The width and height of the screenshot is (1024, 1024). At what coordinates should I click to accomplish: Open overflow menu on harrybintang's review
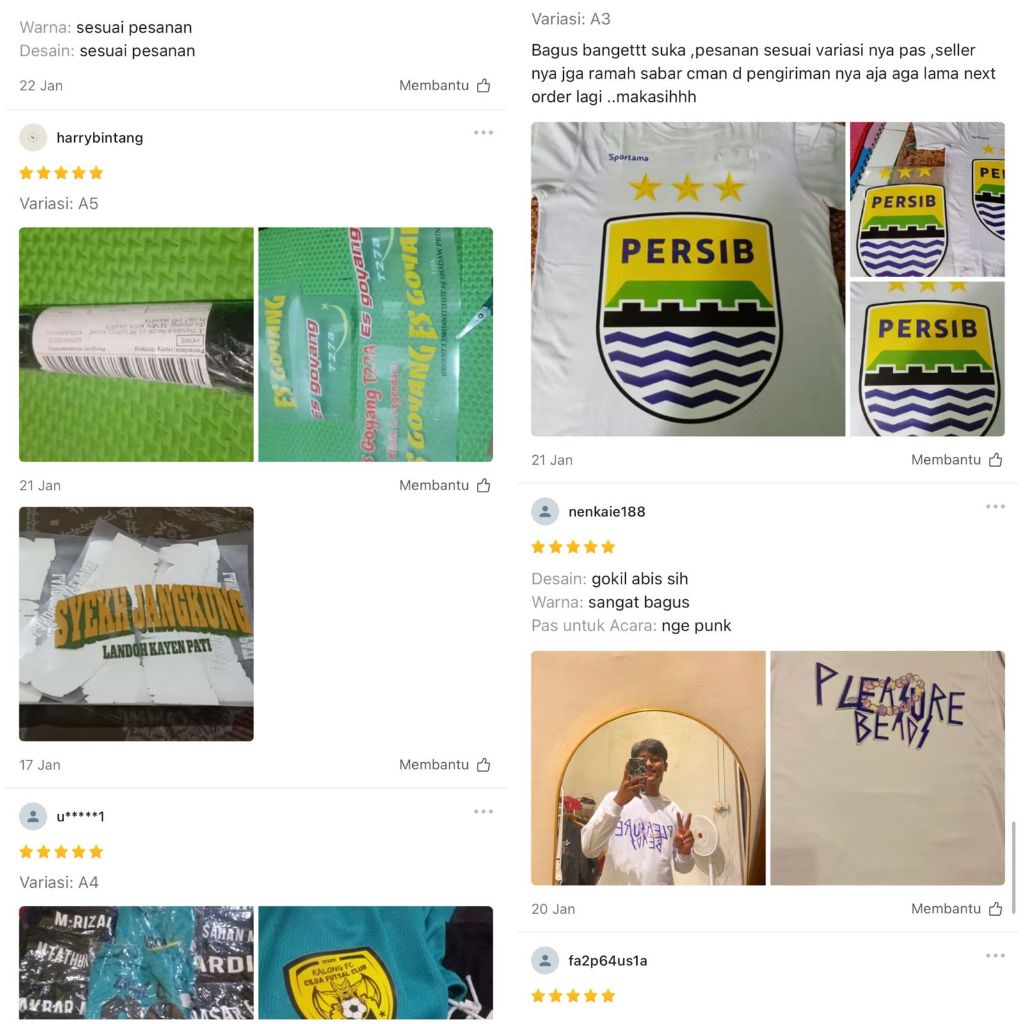pyautogui.click(x=483, y=133)
